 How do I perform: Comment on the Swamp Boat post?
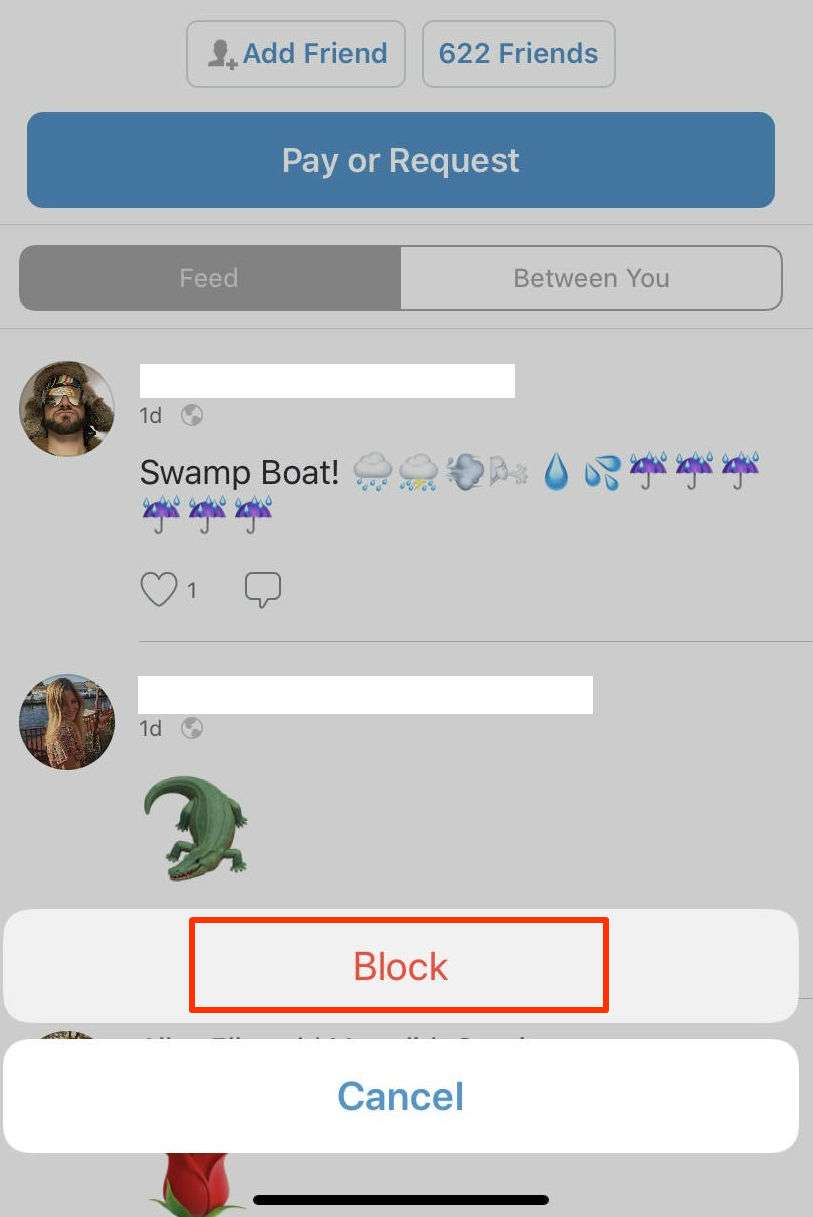click(x=263, y=590)
